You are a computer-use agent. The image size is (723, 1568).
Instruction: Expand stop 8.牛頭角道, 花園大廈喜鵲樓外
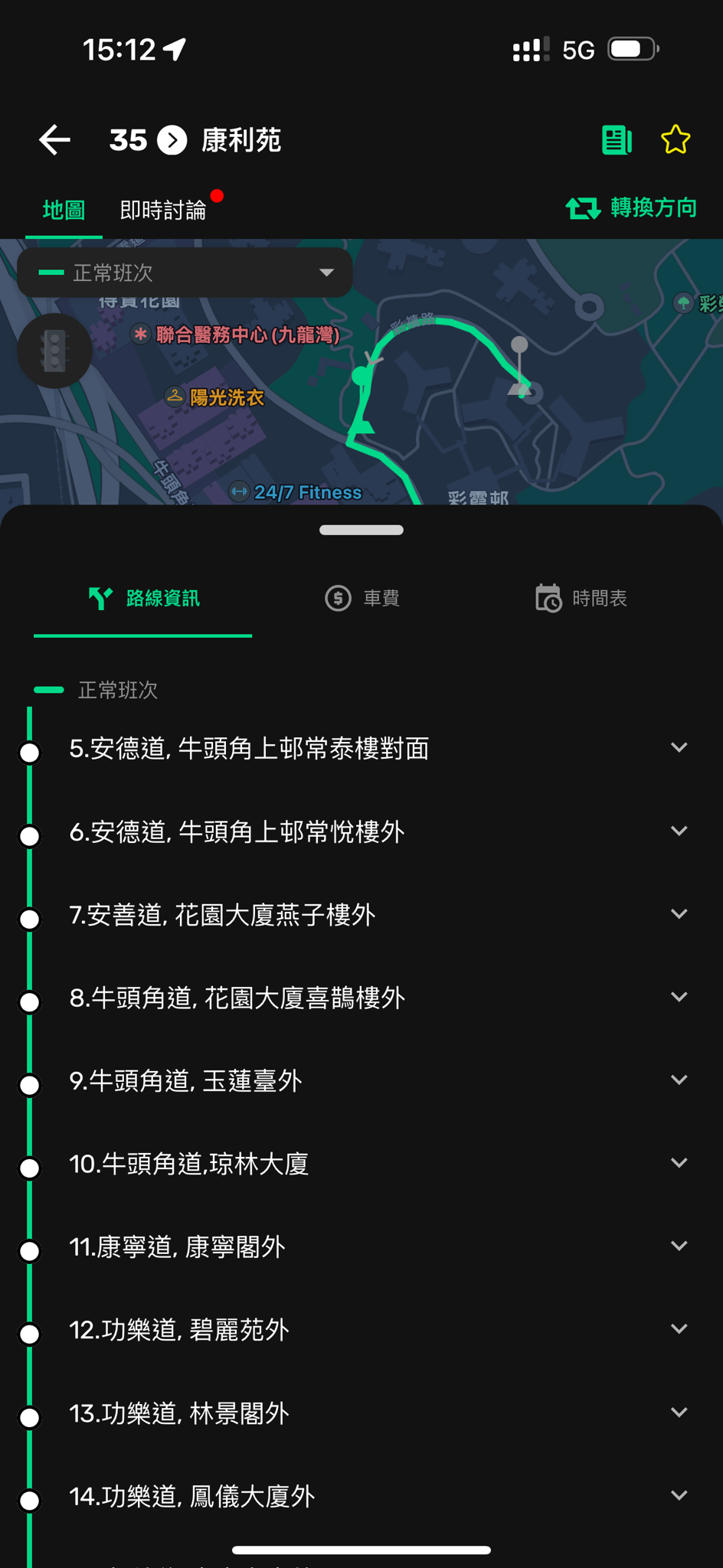679,997
